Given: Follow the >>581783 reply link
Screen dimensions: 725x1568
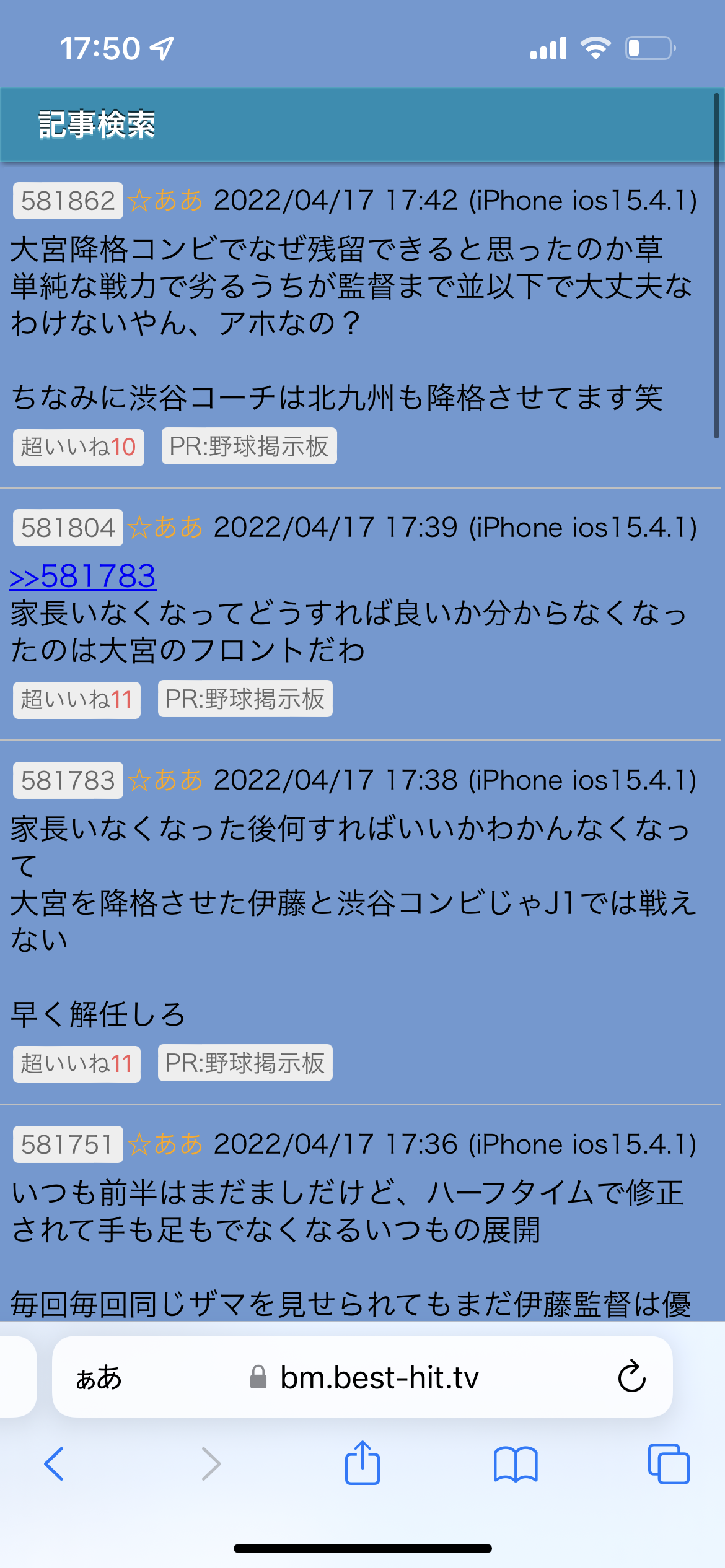Looking at the screenshot, I should pyautogui.click(x=83, y=576).
